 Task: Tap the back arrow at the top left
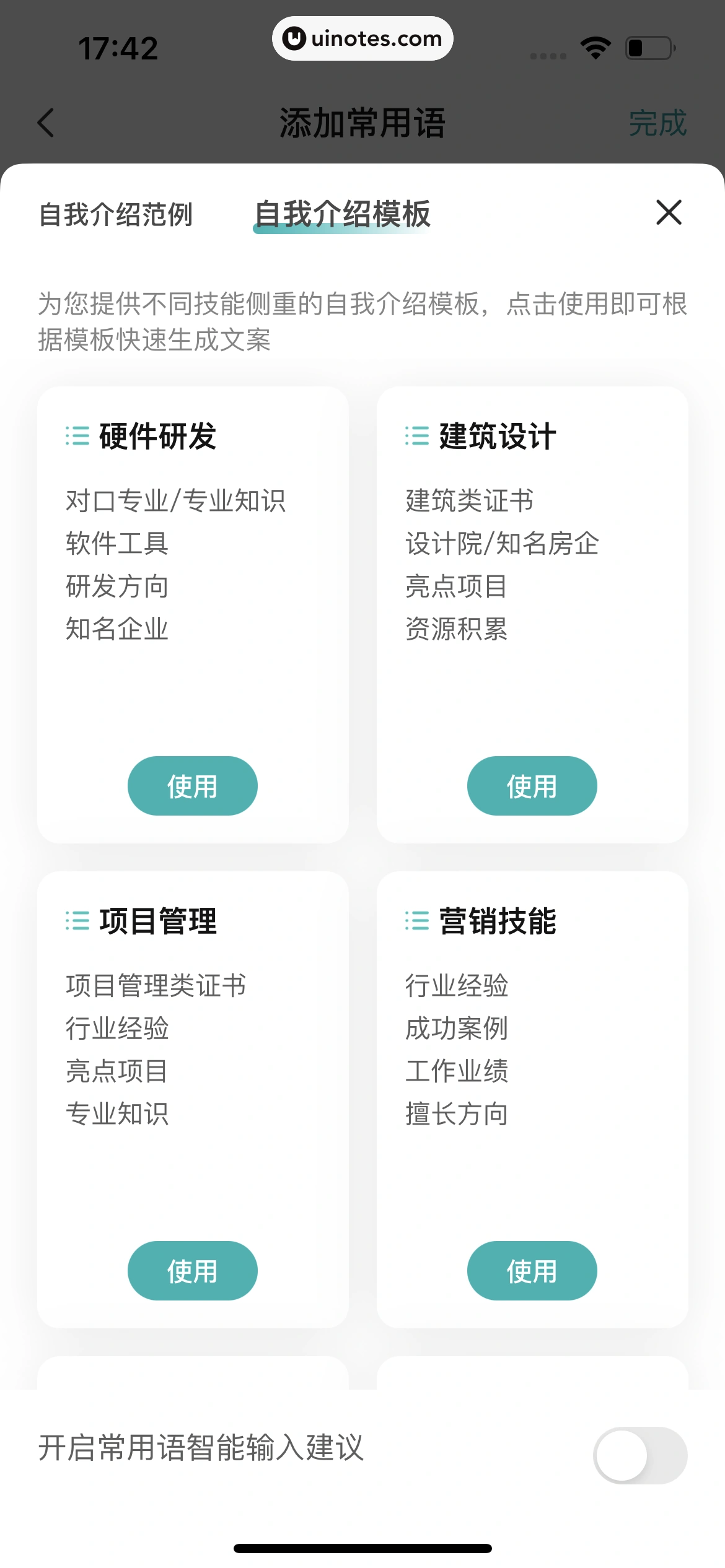tap(45, 122)
